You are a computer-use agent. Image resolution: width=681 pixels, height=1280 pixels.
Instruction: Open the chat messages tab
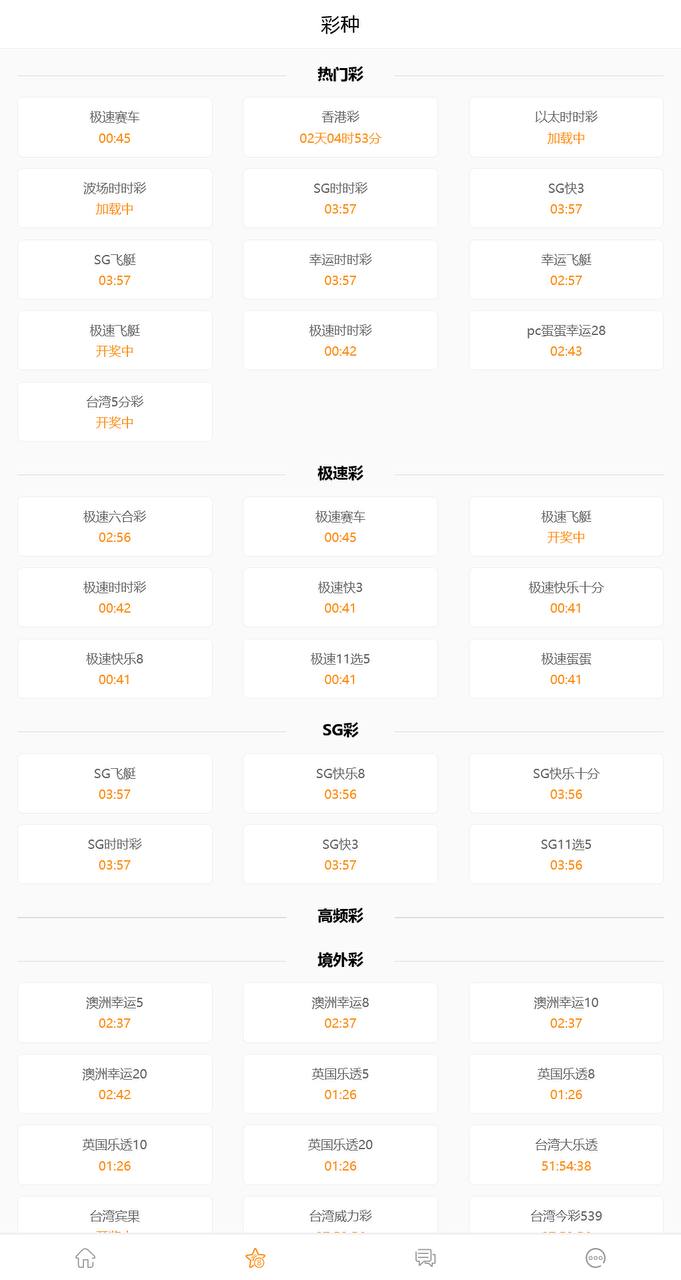pyautogui.click(x=425, y=1257)
